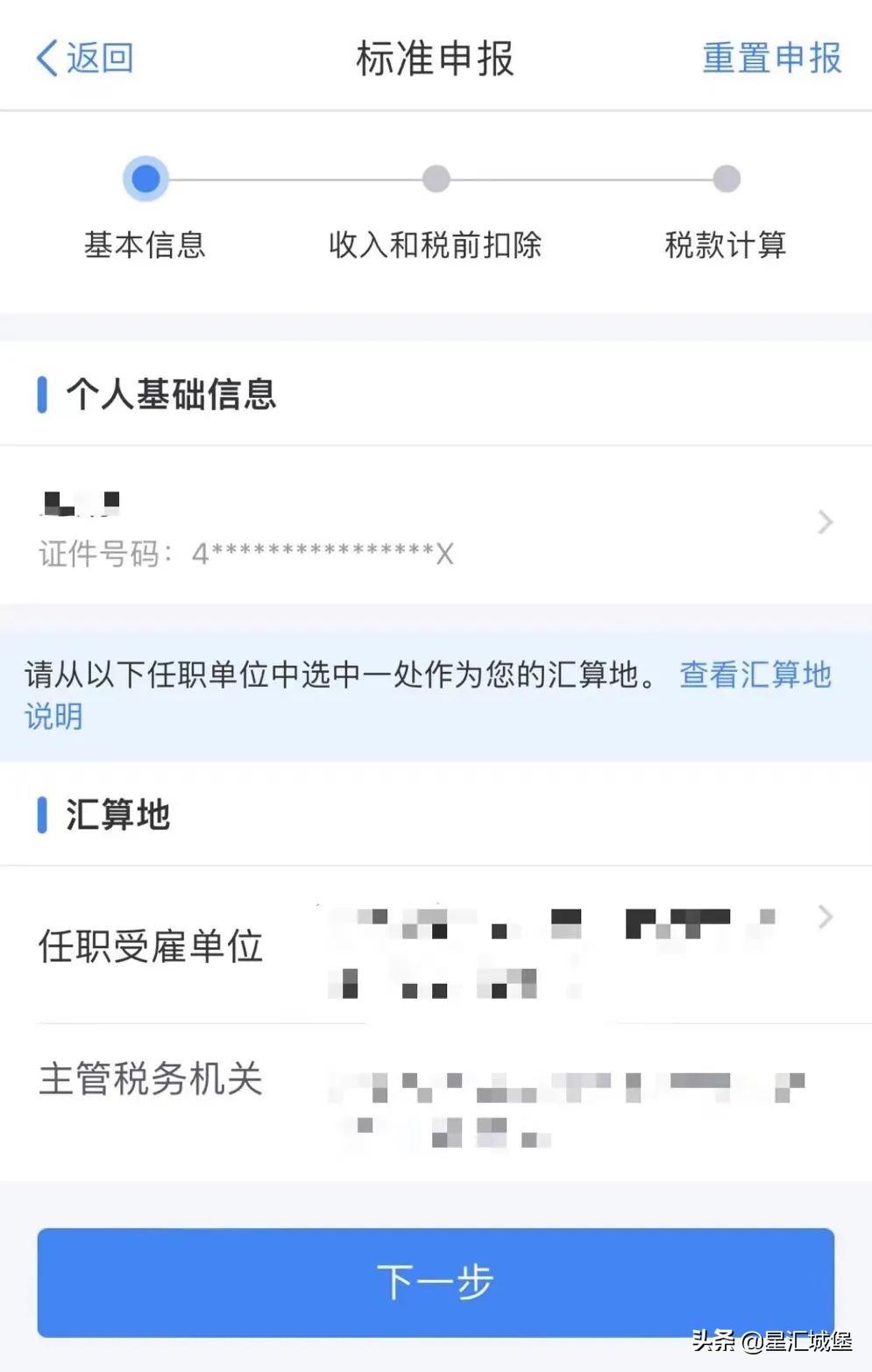Switch to the 税款计算 step

(727, 246)
